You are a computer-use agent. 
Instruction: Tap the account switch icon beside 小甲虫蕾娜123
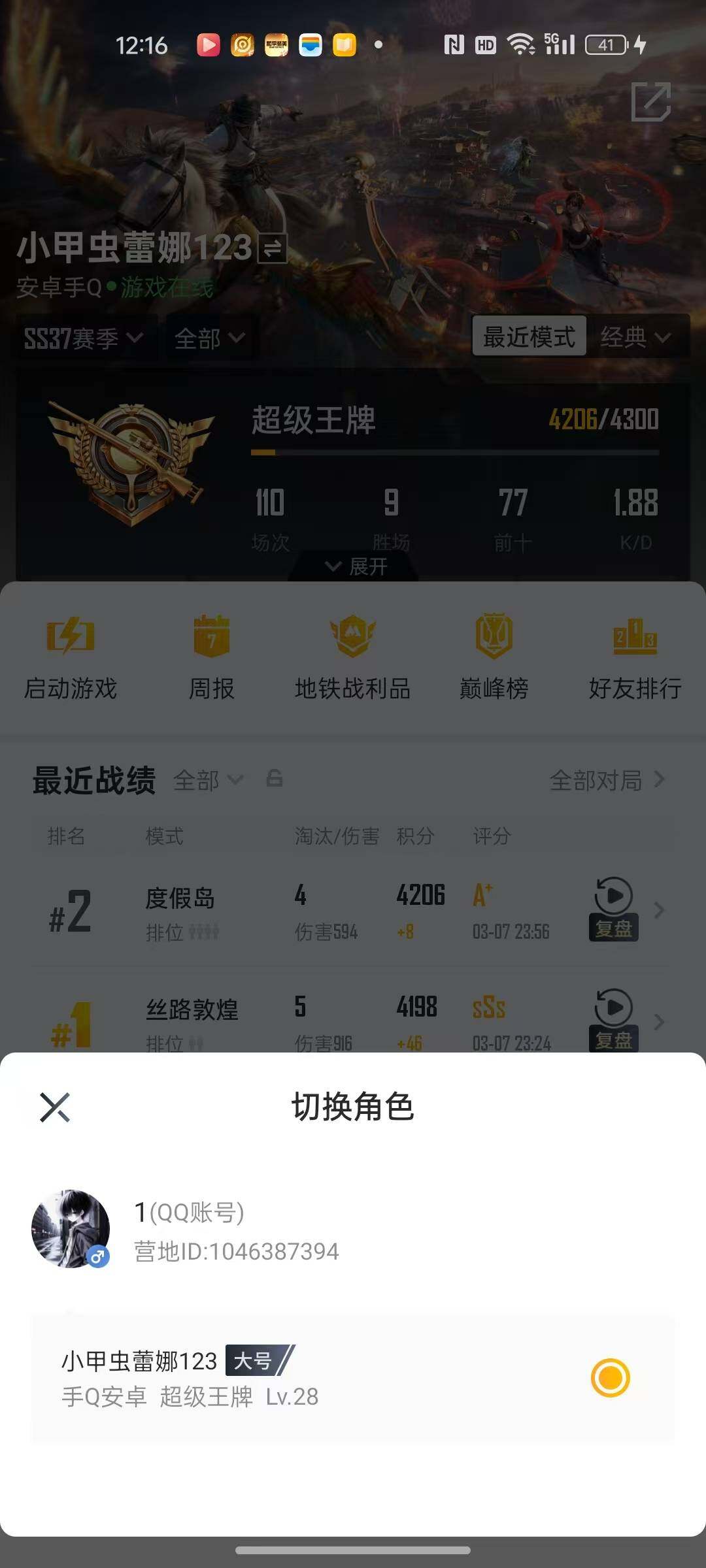(274, 249)
